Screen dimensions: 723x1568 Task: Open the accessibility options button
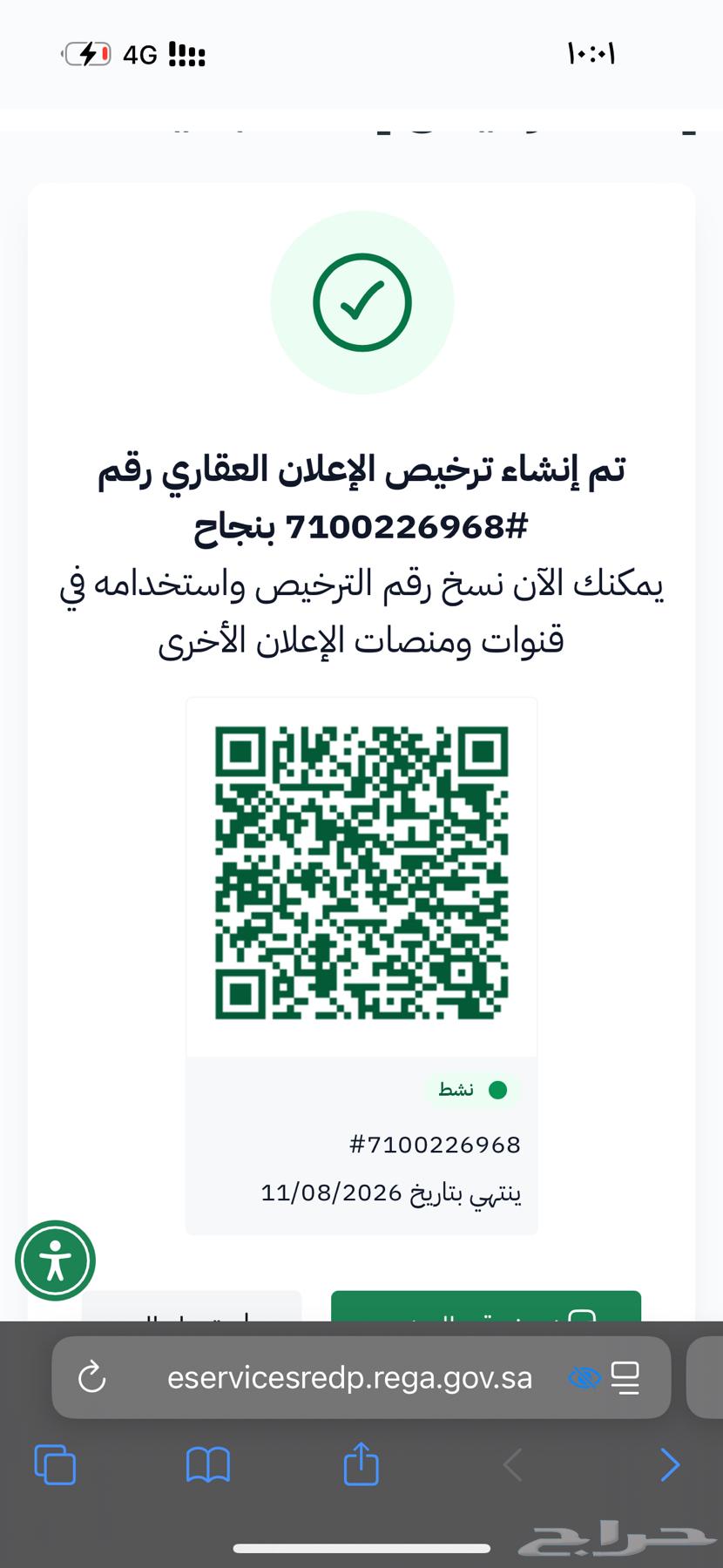tap(55, 1260)
